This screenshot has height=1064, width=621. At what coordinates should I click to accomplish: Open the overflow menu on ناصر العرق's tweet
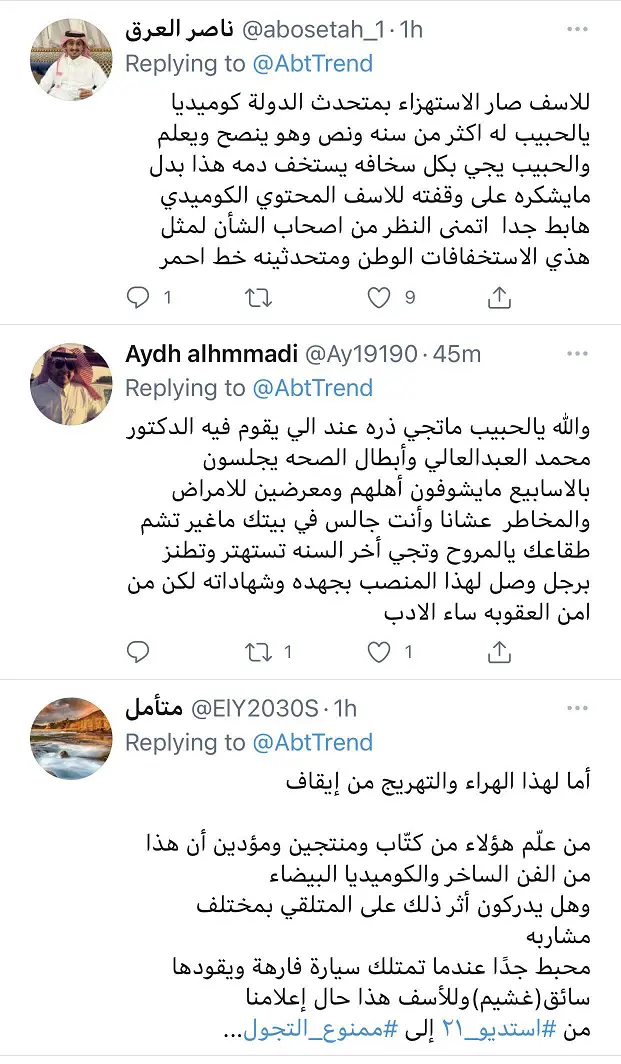click(x=577, y=30)
